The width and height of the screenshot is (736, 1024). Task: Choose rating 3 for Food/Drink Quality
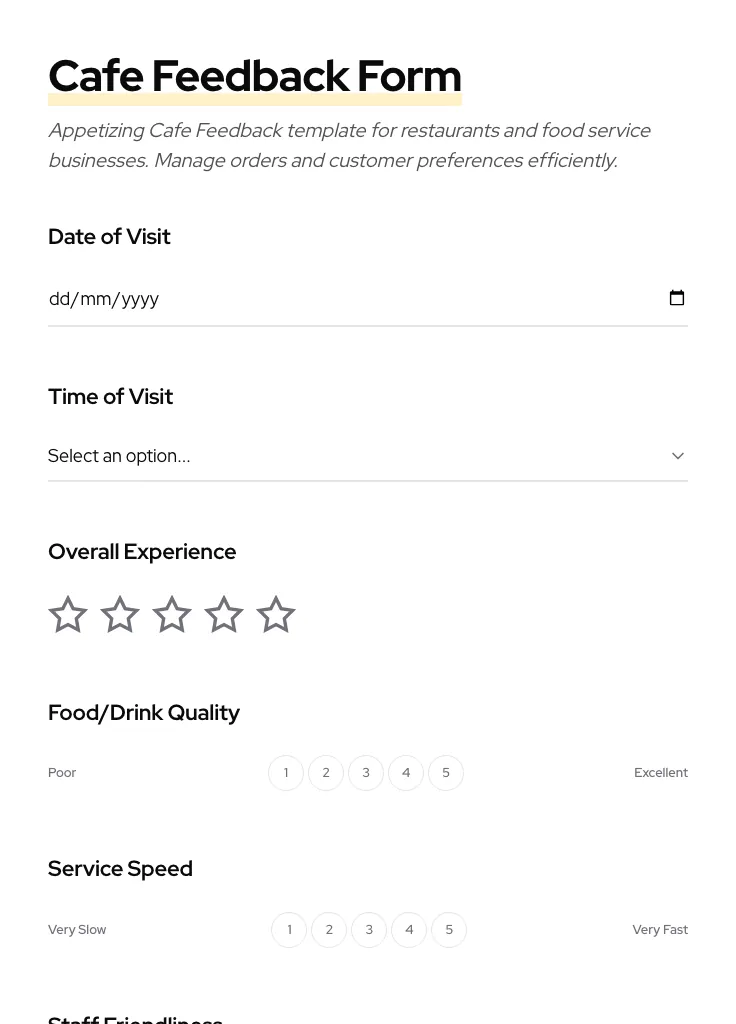pyautogui.click(x=366, y=772)
